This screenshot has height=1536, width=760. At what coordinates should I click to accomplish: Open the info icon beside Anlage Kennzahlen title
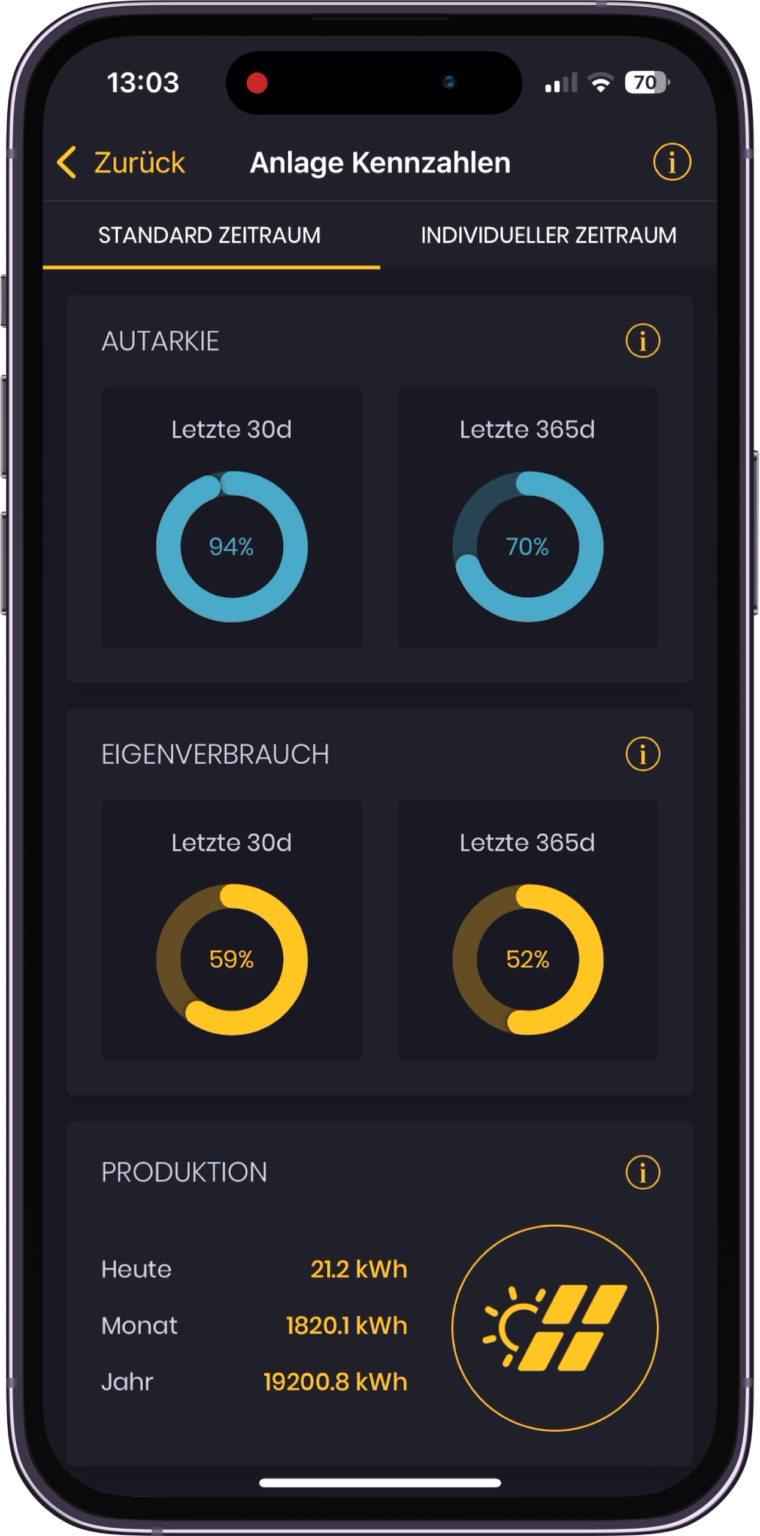(x=672, y=162)
